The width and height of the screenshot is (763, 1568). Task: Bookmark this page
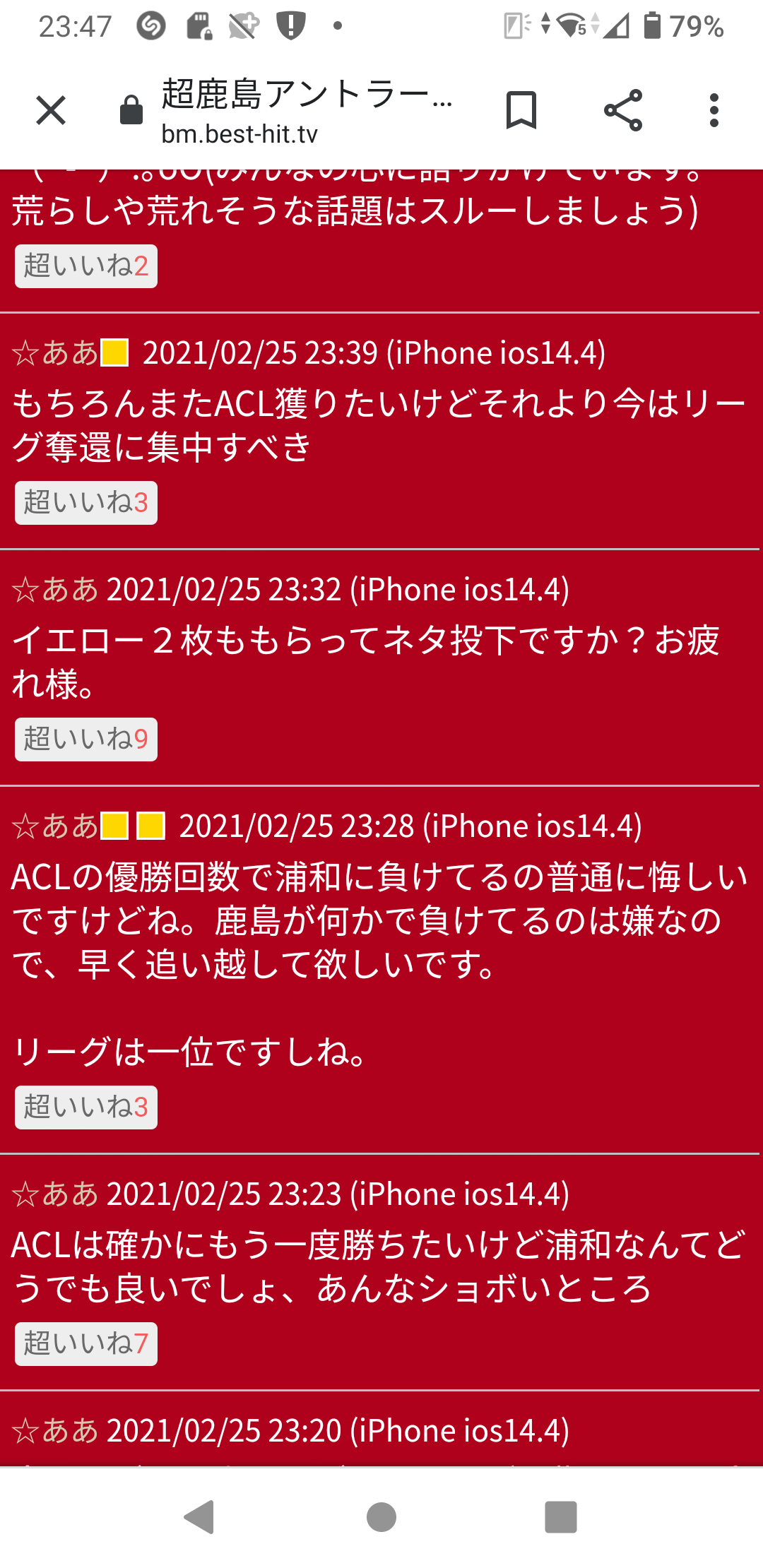point(521,110)
